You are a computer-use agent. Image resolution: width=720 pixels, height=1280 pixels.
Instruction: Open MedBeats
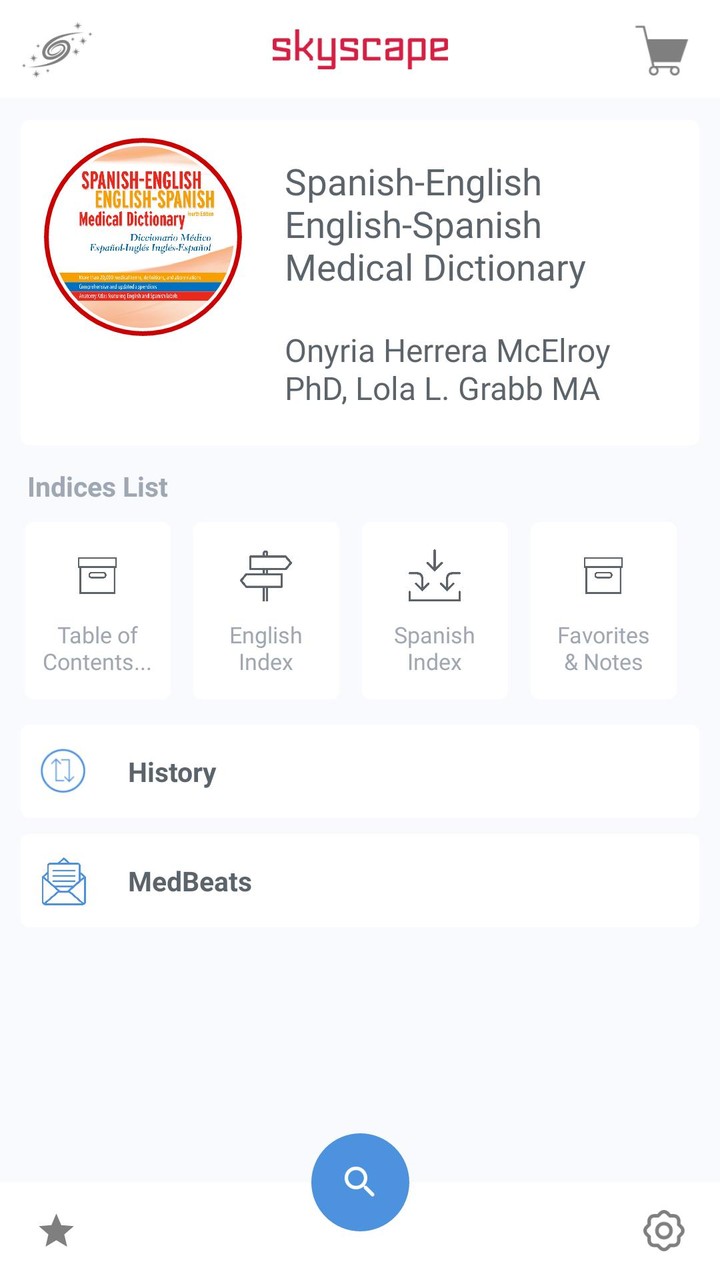tap(360, 881)
